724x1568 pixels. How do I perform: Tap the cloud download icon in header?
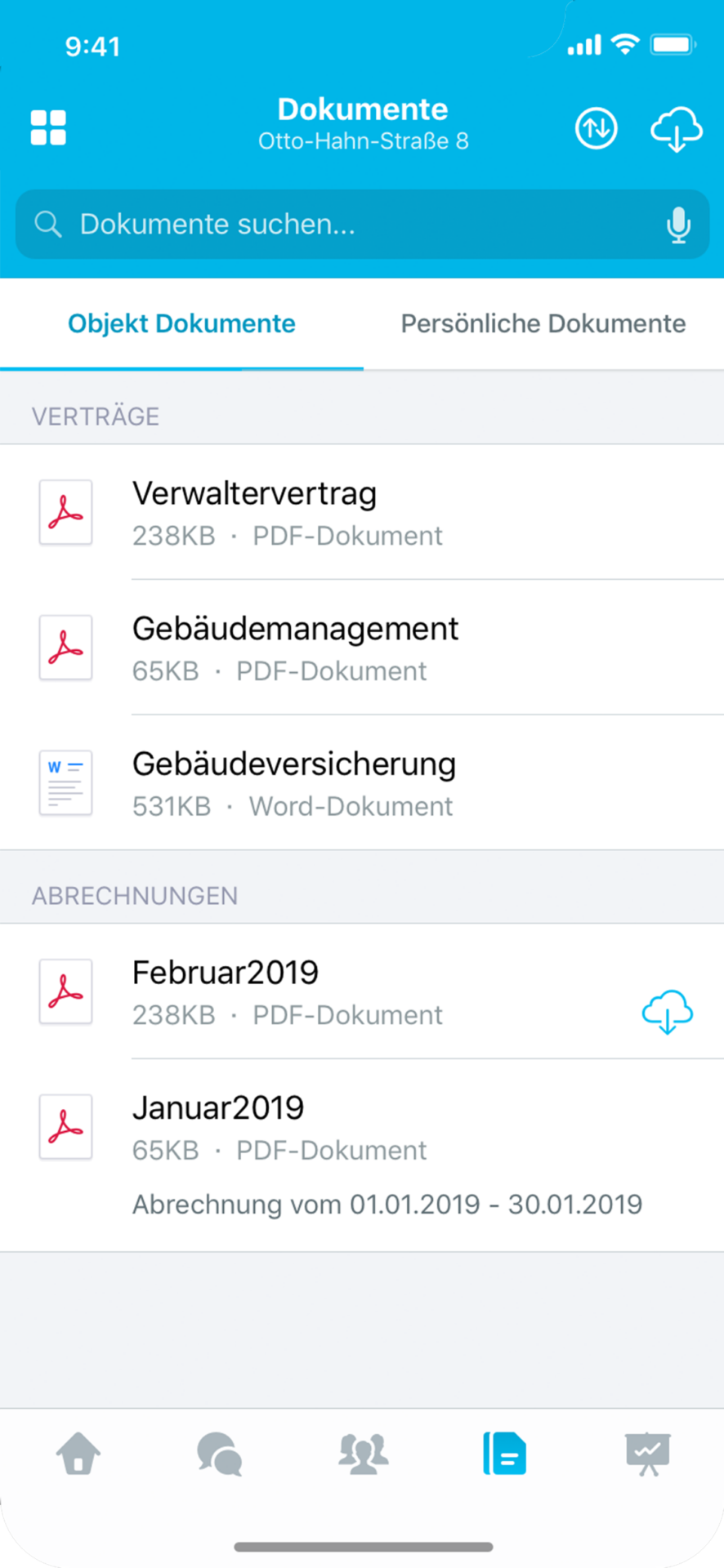[676, 129]
